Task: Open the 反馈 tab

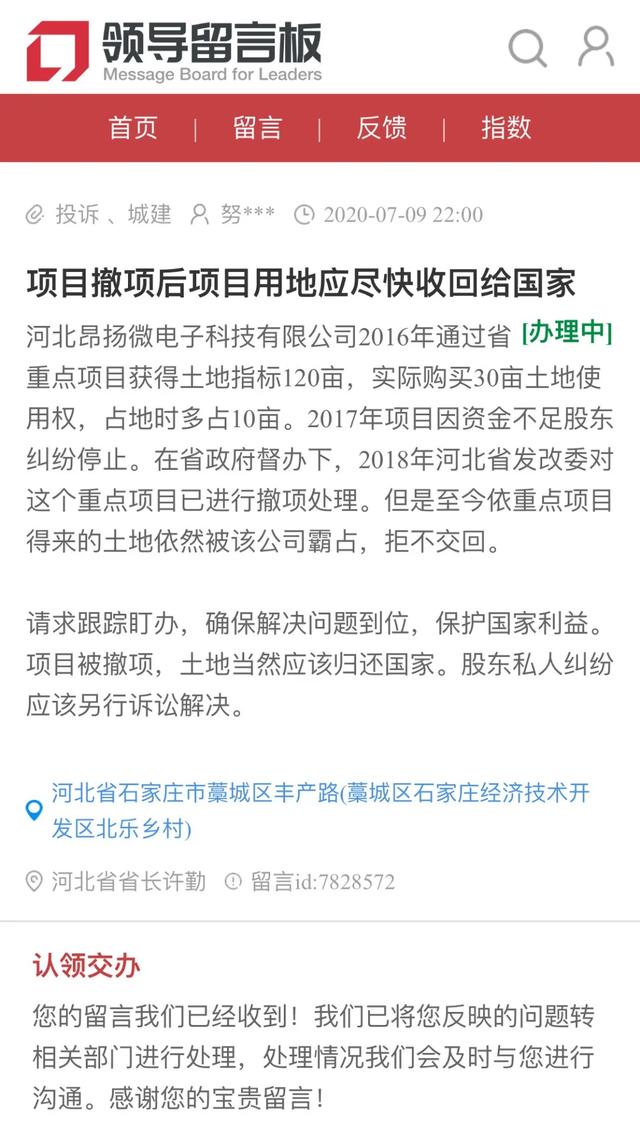Action: pyautogui.click(x=381, y=128)
